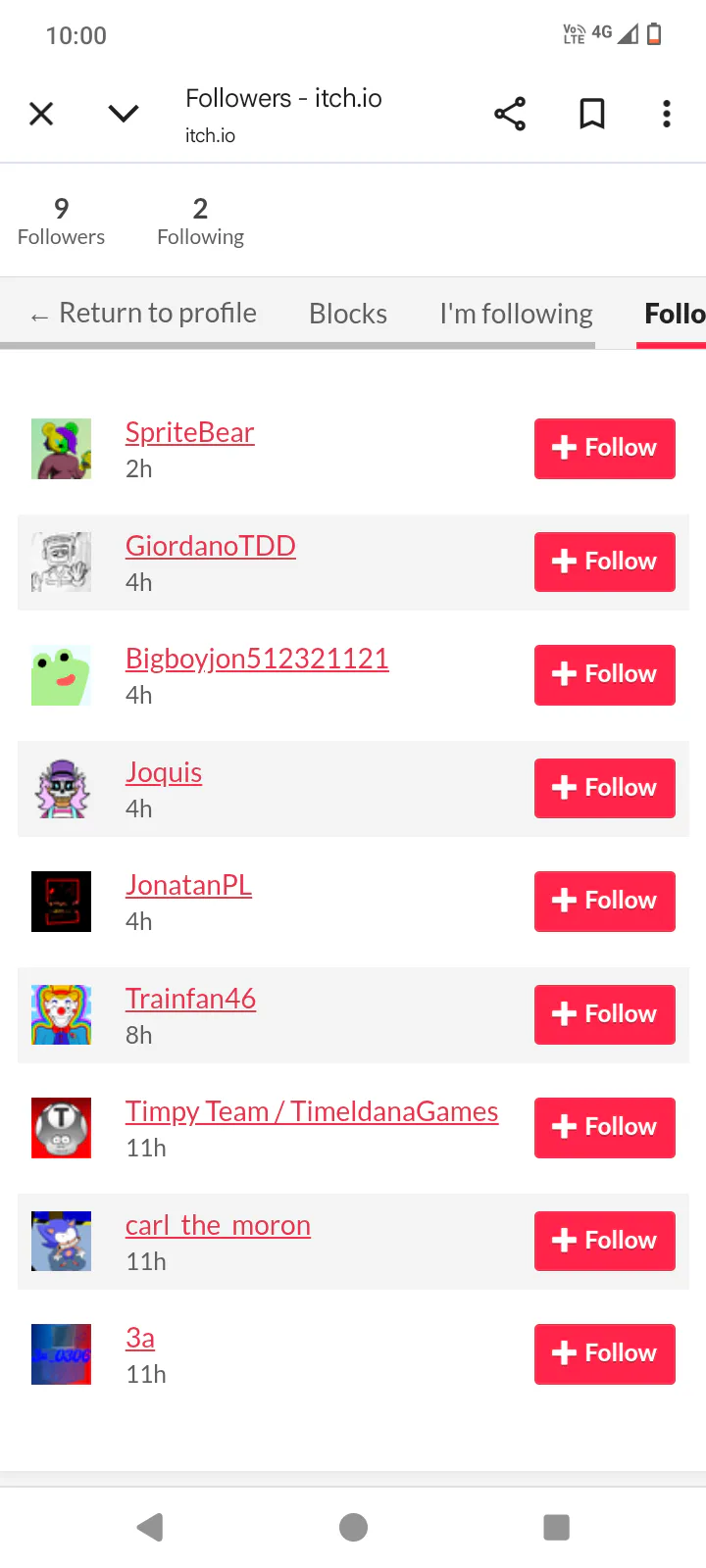Return to profile
The height and width of the screenshot is (1568, 706).
144,314
